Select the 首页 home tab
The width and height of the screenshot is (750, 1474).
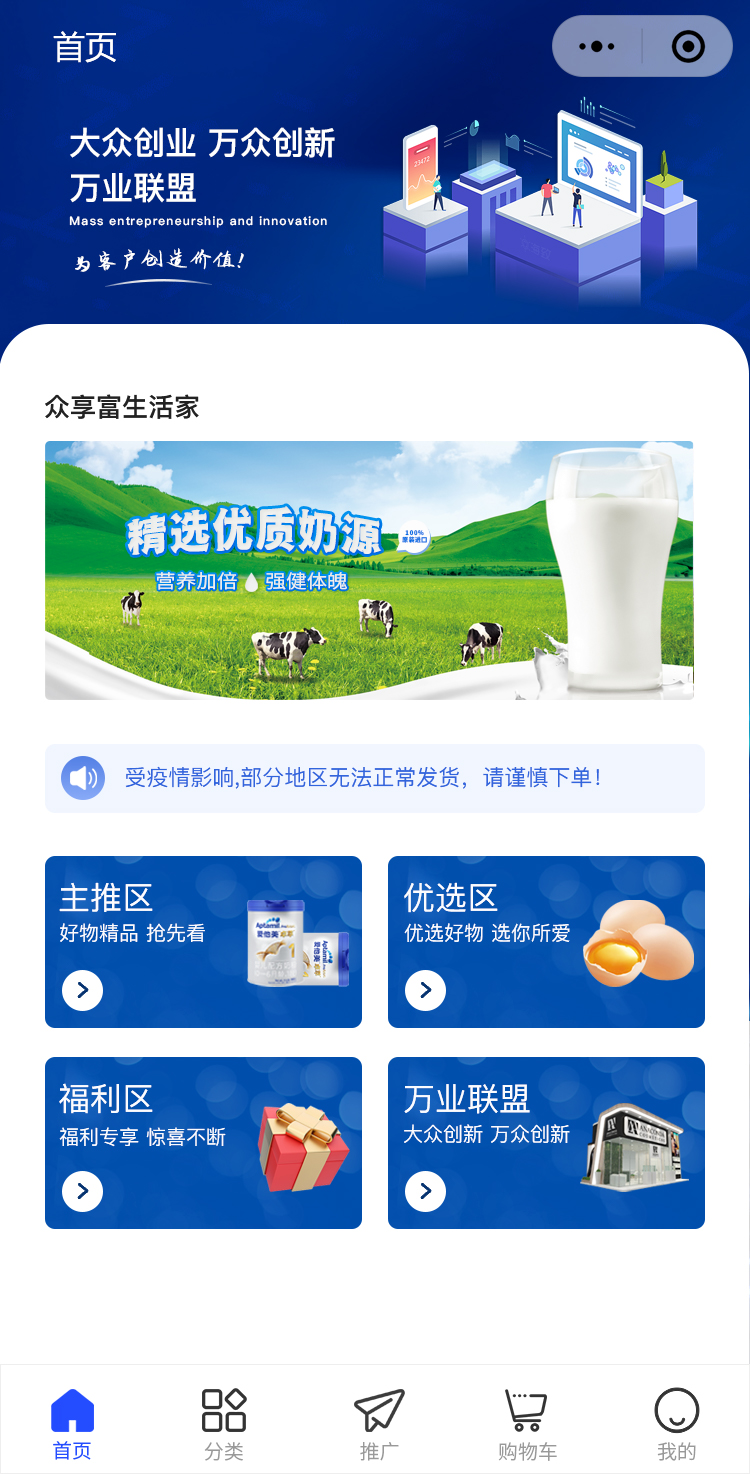coord(72,1424)
